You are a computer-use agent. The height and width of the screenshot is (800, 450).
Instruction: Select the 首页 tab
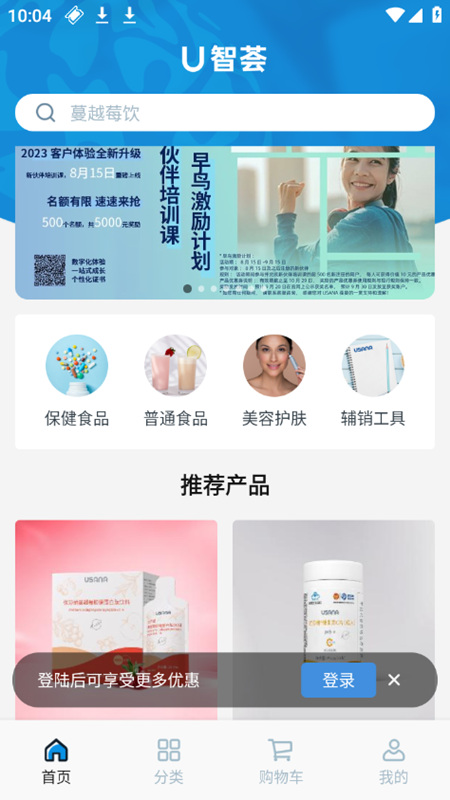tap(56, 761)
